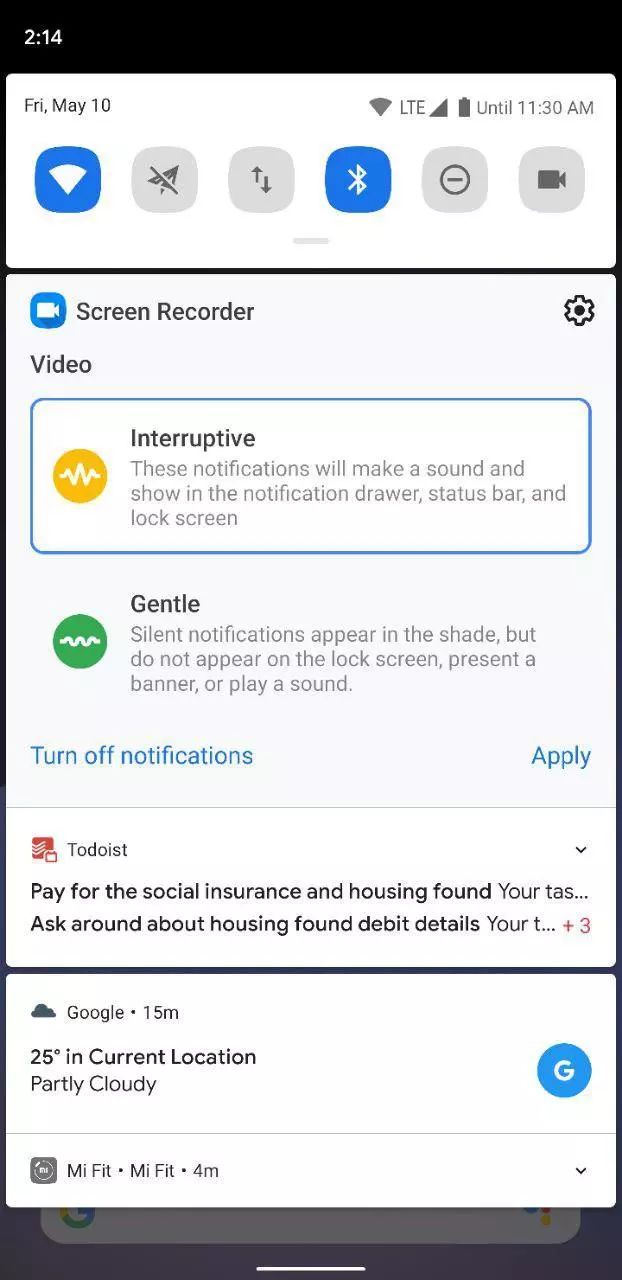Apply the notification setting
The width and height of the screenshot is (622, 1280).
click(x=561, y=756)
